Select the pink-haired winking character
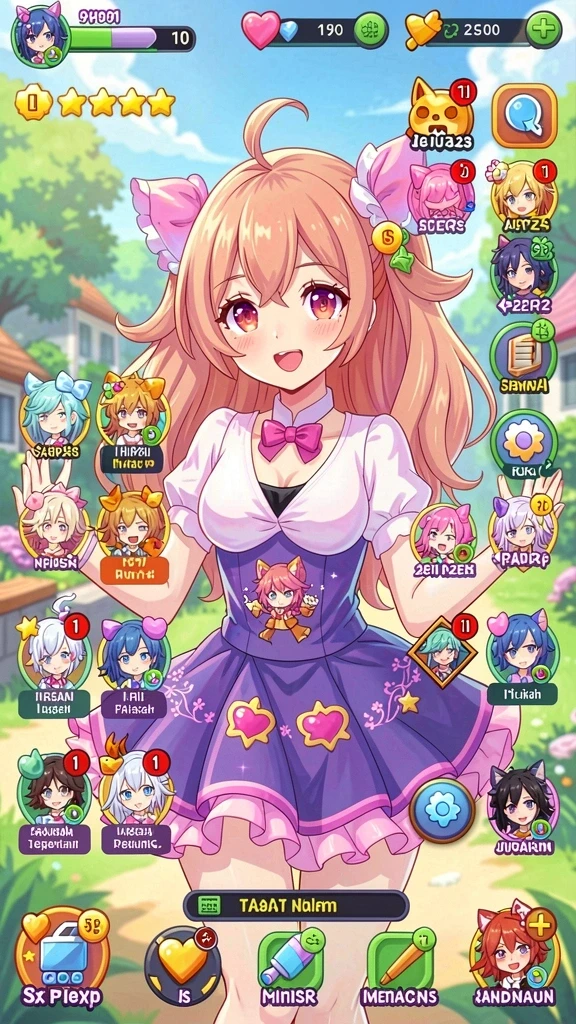The width and height of the screenshot is (576, 1024). pyautogui.click(x=445, y=537)
